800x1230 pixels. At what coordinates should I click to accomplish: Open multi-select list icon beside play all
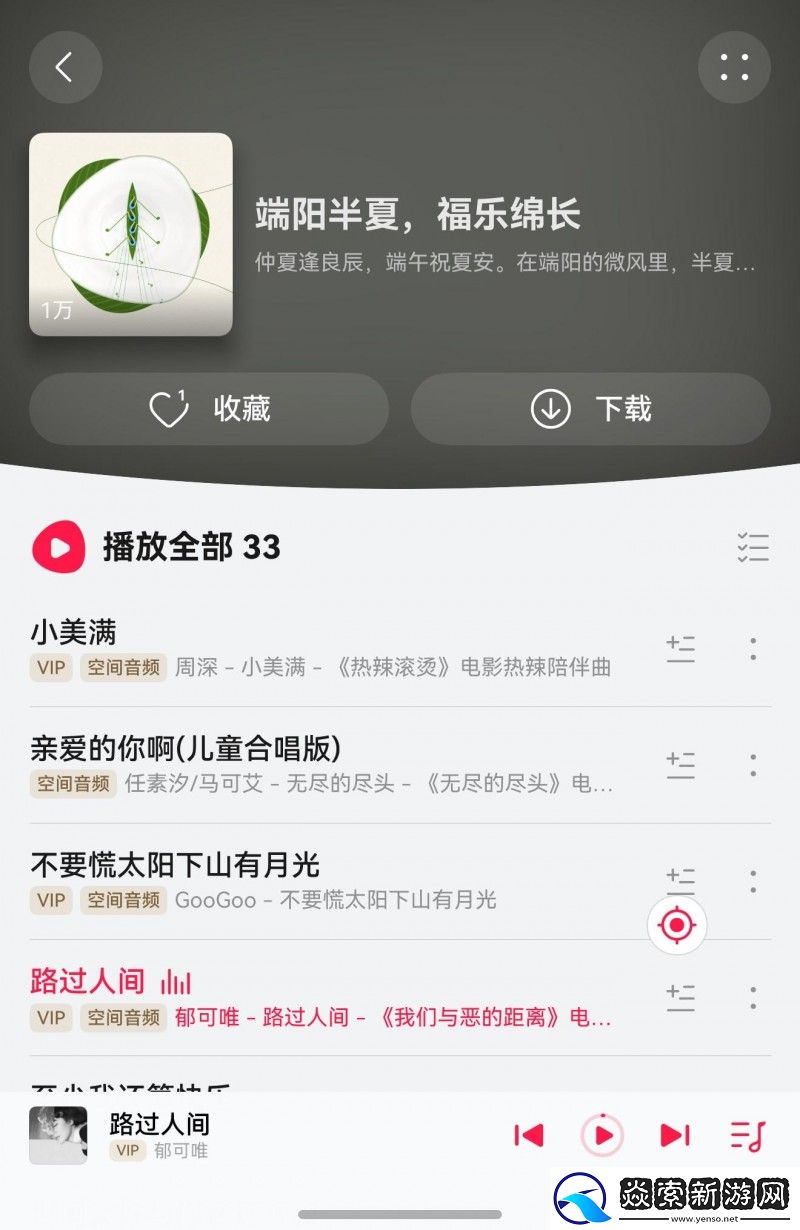pyautogui.click(x=753, y=547)
